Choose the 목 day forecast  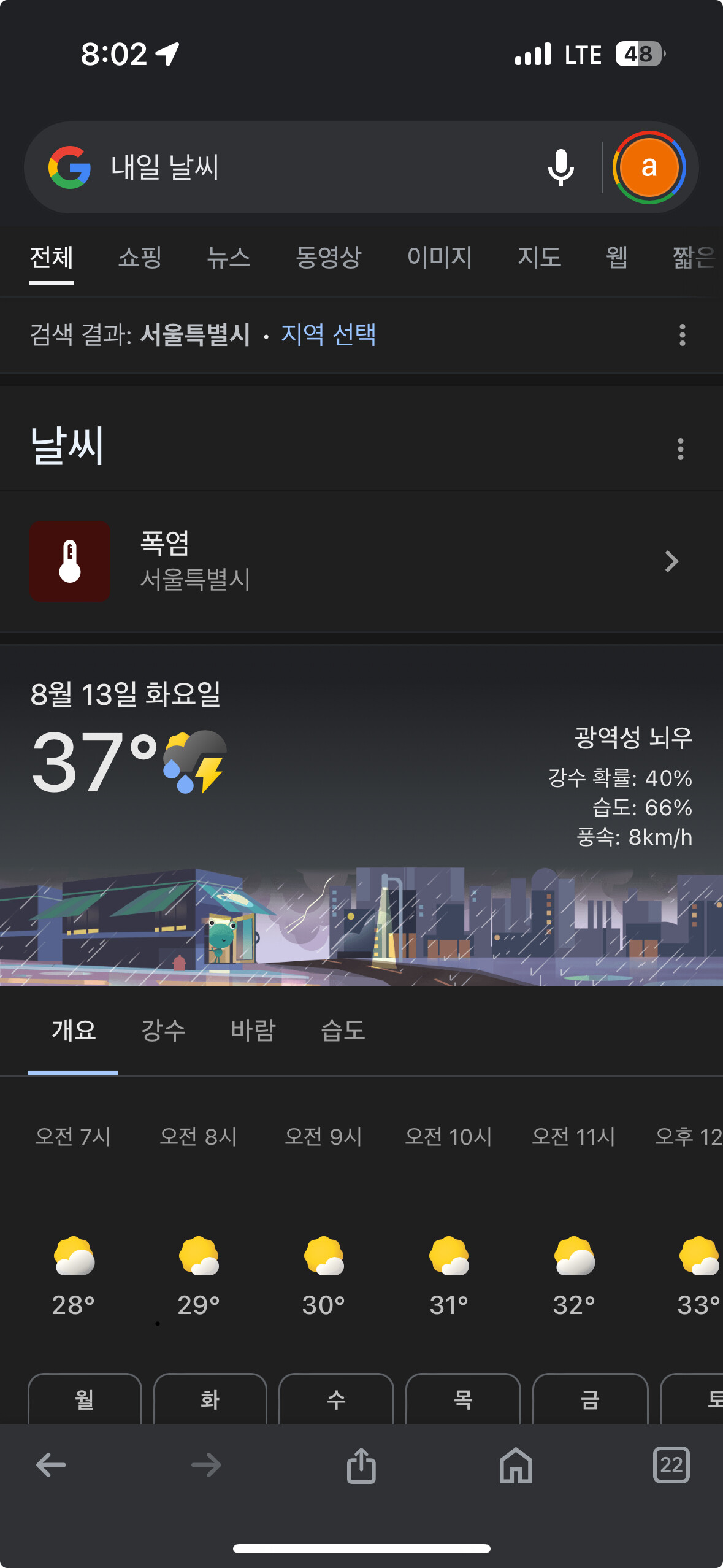tap(463, 1399)
